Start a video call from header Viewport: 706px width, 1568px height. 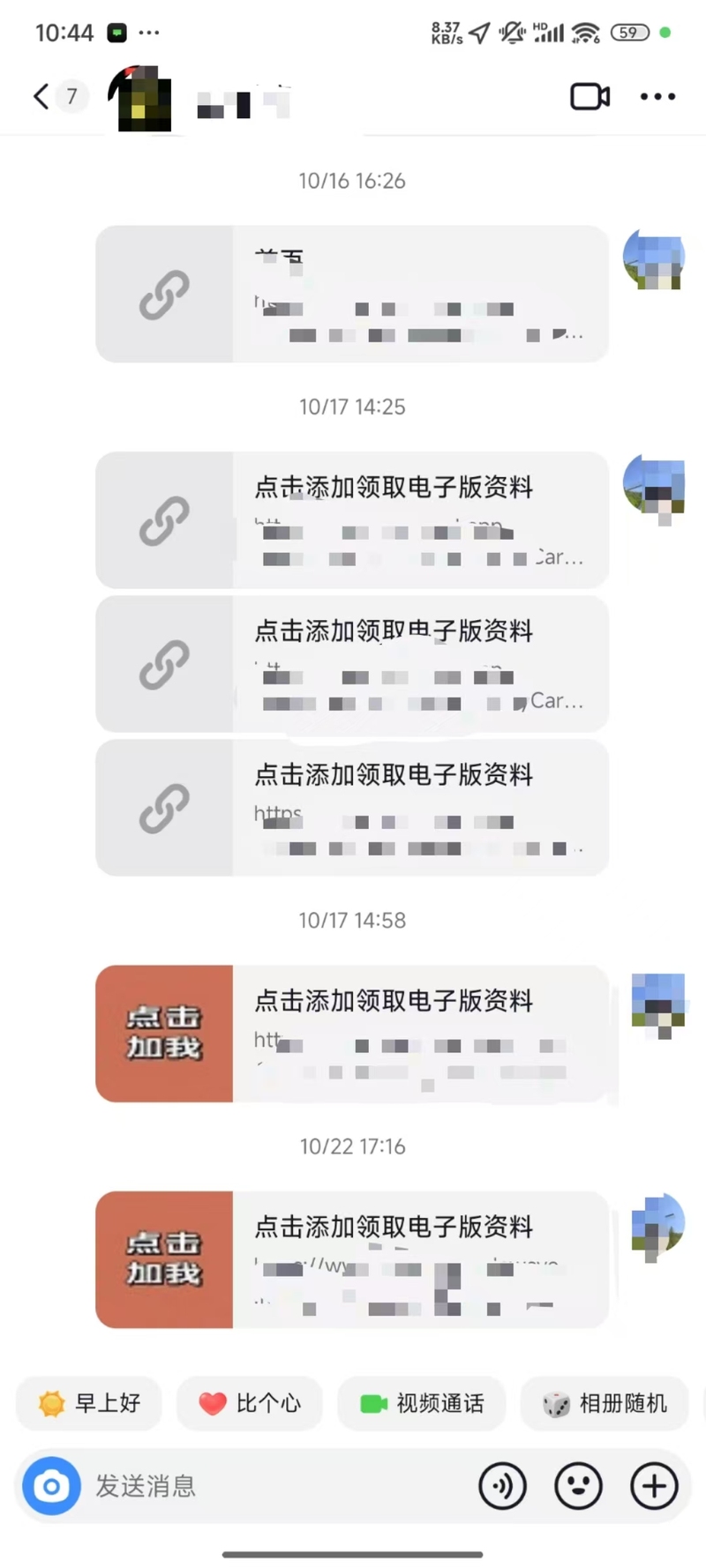coord(590,96)
